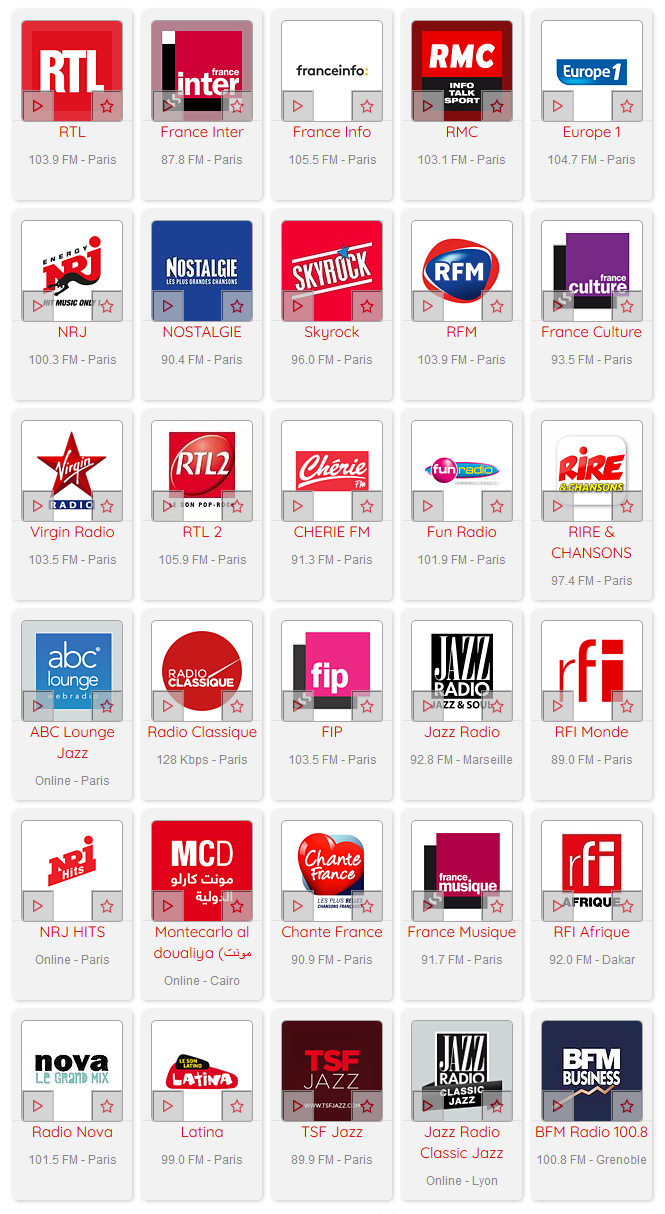This screenshot has height=1214, width=665.
Task: Play Radio Classique
Action: [167, 706]
